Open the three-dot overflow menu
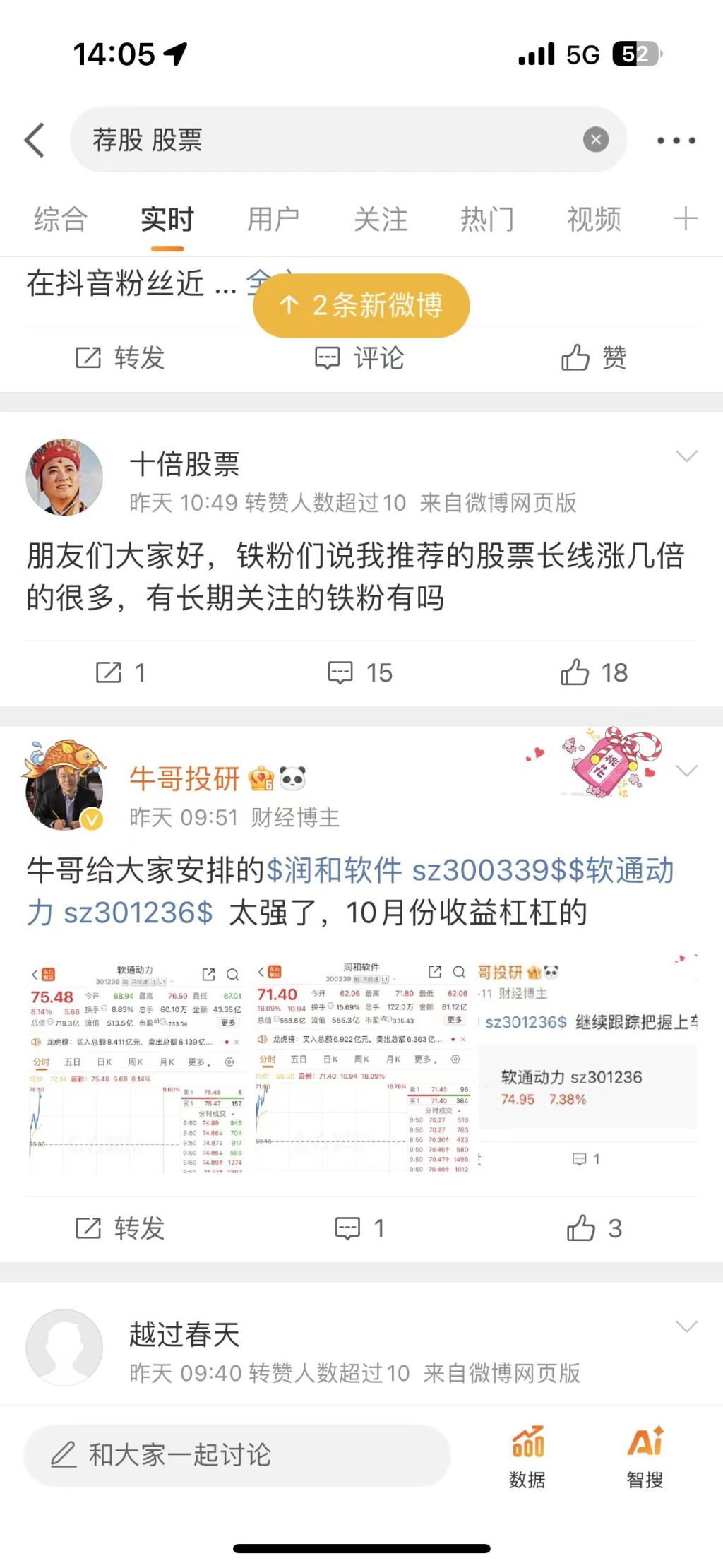 [x=676, y=141]
